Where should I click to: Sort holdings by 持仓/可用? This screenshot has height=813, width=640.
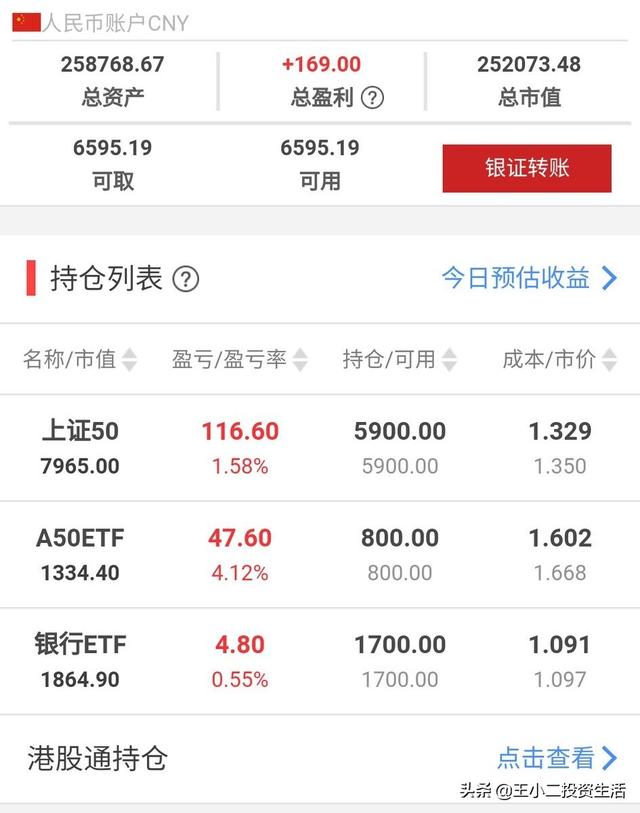[x=400, y=360]
